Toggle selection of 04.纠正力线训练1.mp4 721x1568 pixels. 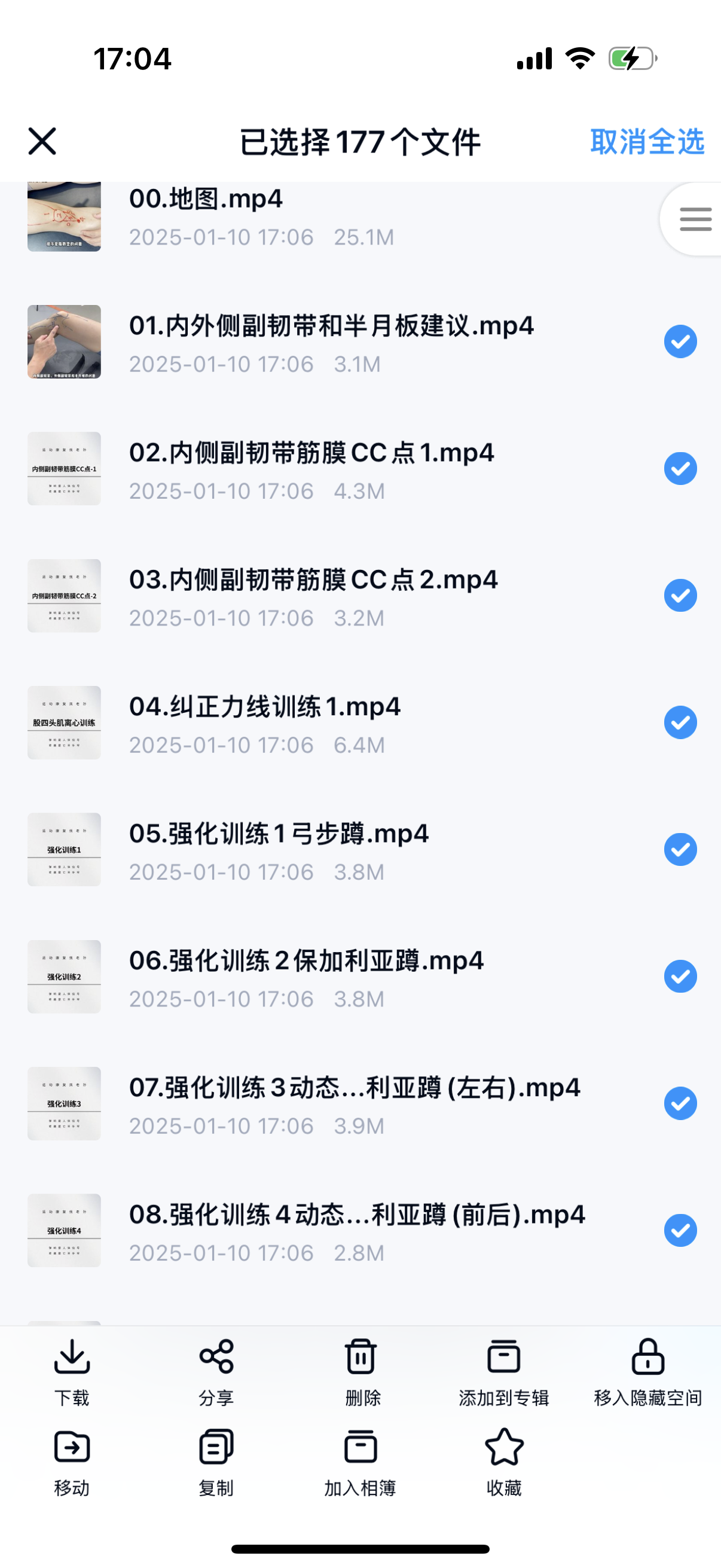[680, 722]
